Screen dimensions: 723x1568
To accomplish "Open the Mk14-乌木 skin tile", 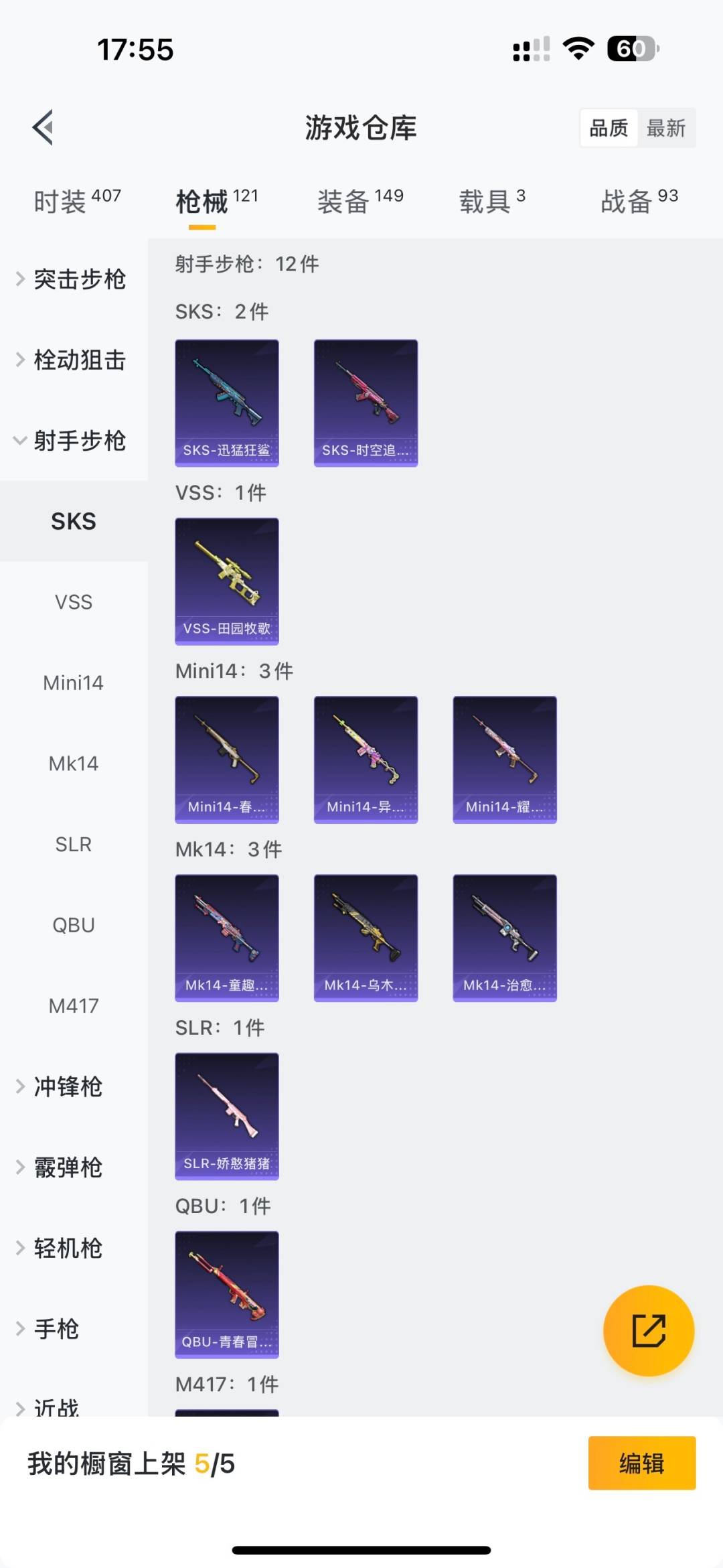I will click(366, 938).
